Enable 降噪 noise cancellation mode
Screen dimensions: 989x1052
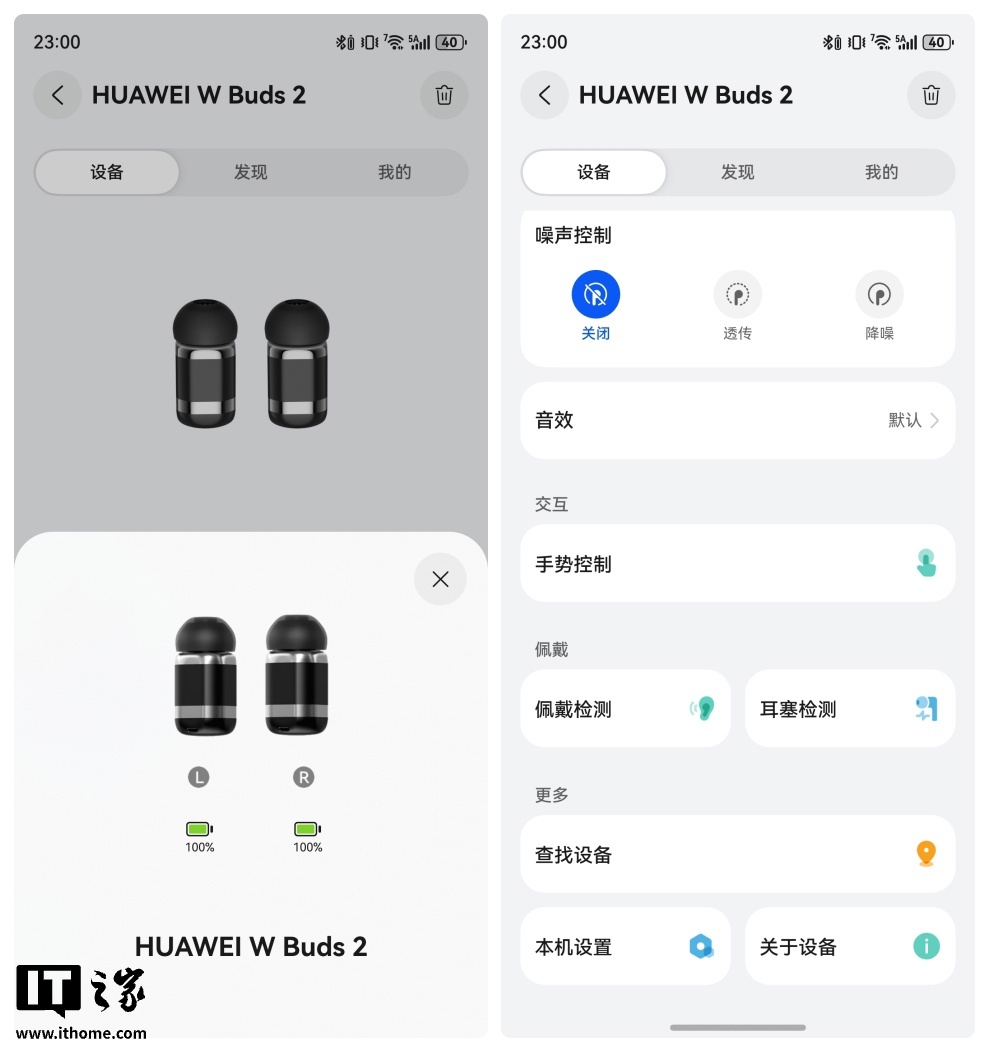click(879, 296)
